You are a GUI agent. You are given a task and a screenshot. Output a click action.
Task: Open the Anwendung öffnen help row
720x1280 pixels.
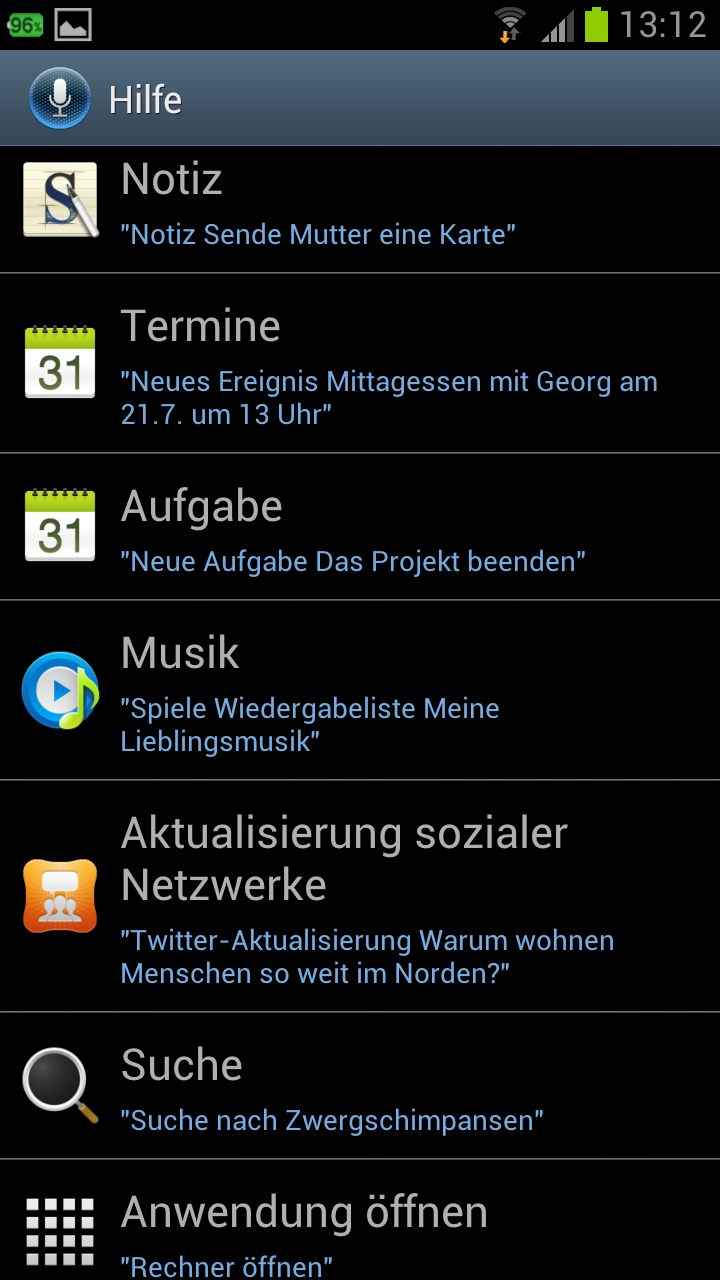pos(360,1225)
